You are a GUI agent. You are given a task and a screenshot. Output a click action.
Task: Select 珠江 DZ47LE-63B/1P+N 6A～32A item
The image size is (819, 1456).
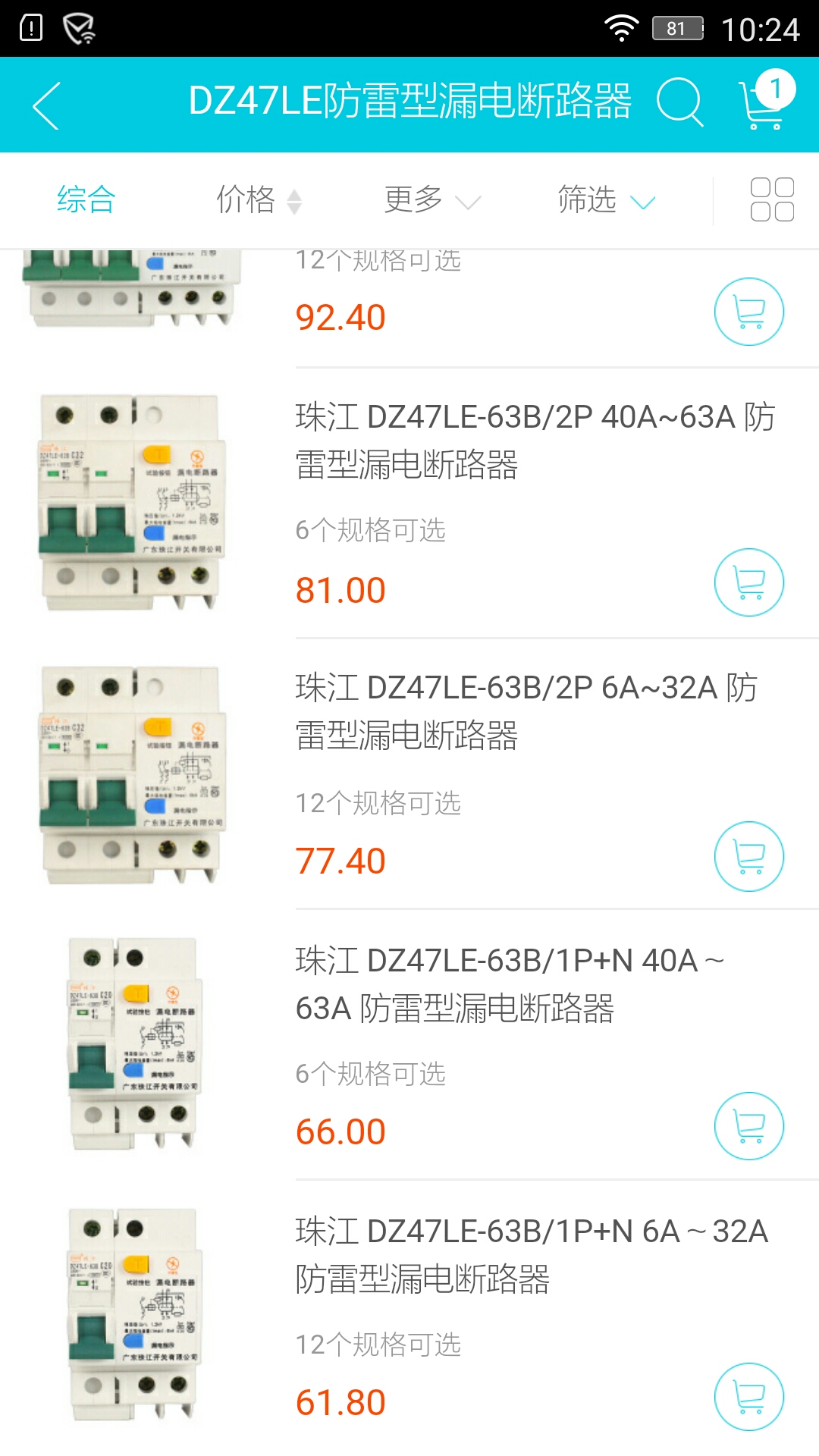pyautogui.click(x=531, y=1254)
